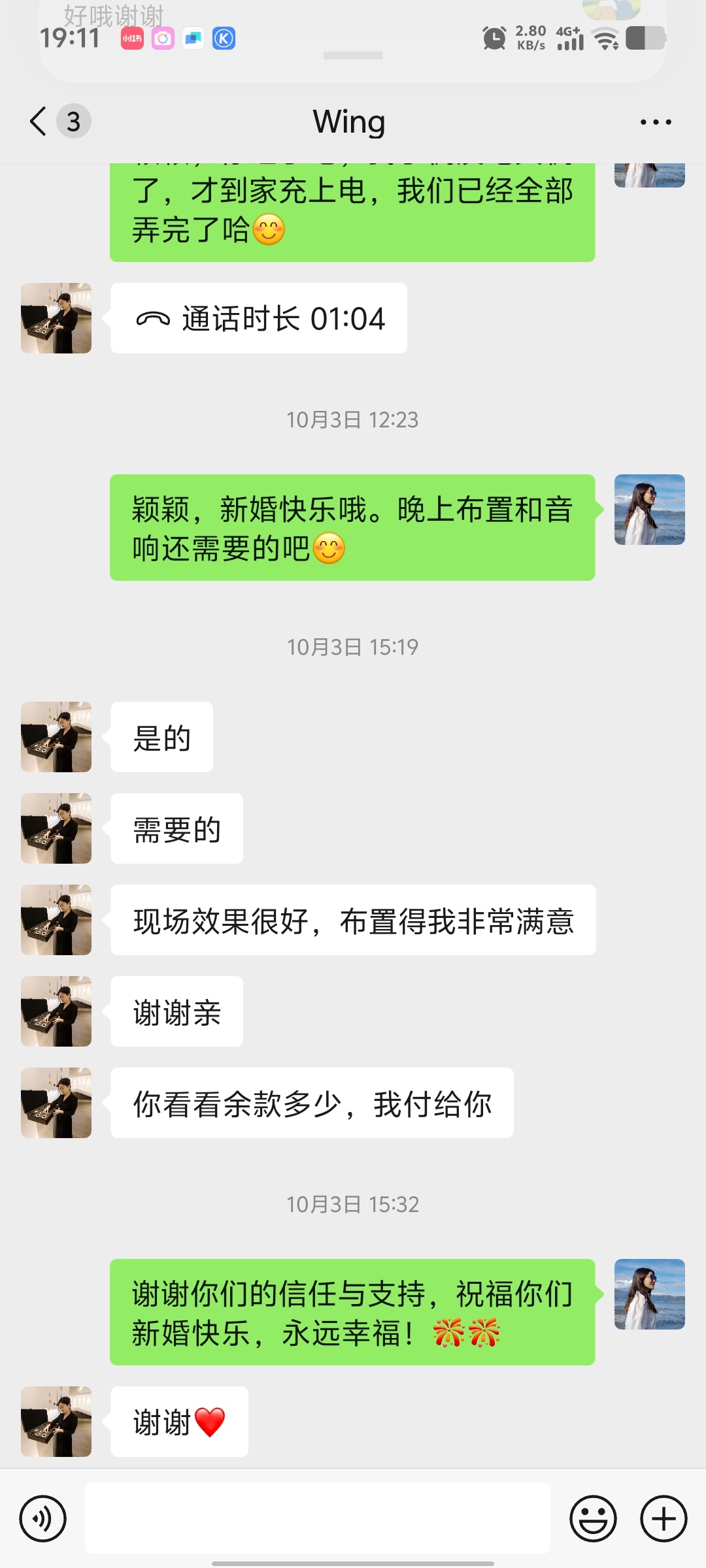The image size is (706, 1568).
Task: Open the plus attachments menu
Action: pyautogui.click(x=664, y=1518)
